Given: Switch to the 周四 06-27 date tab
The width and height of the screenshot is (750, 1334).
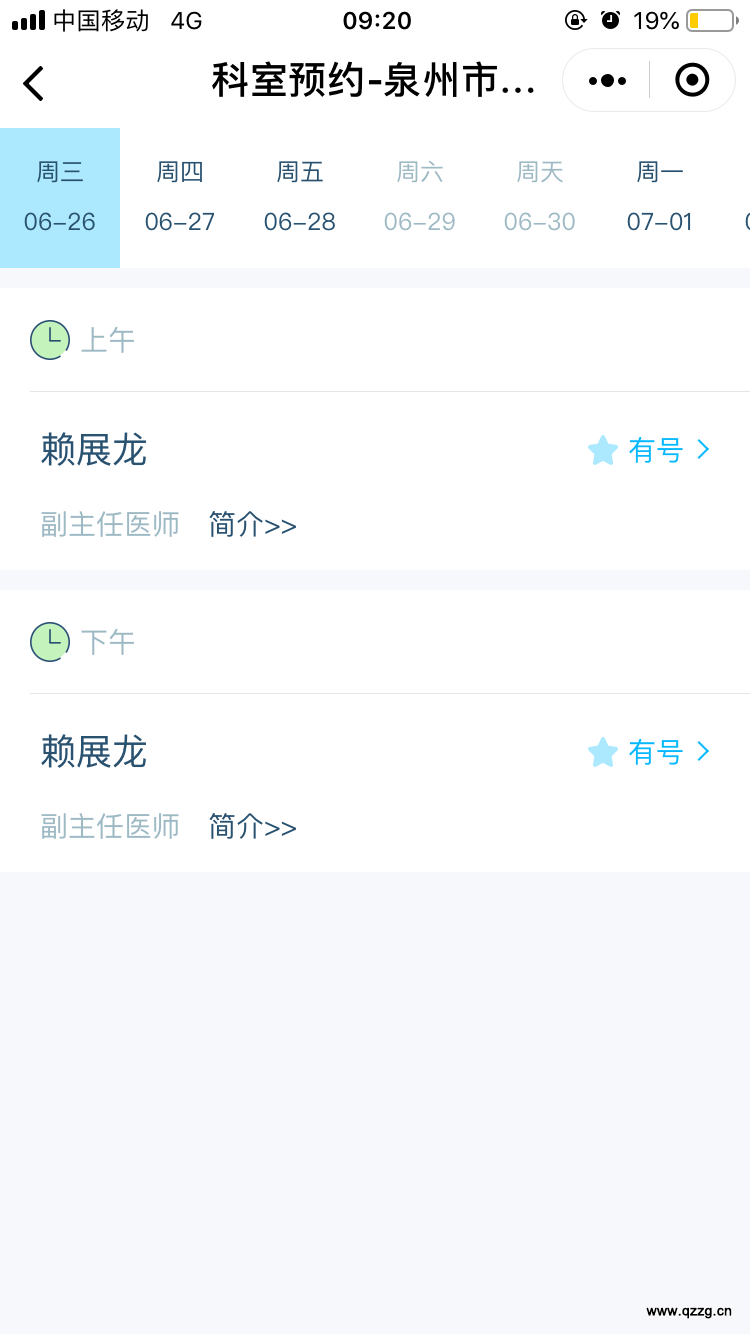Looking at the screenshot, I should 180,198.
